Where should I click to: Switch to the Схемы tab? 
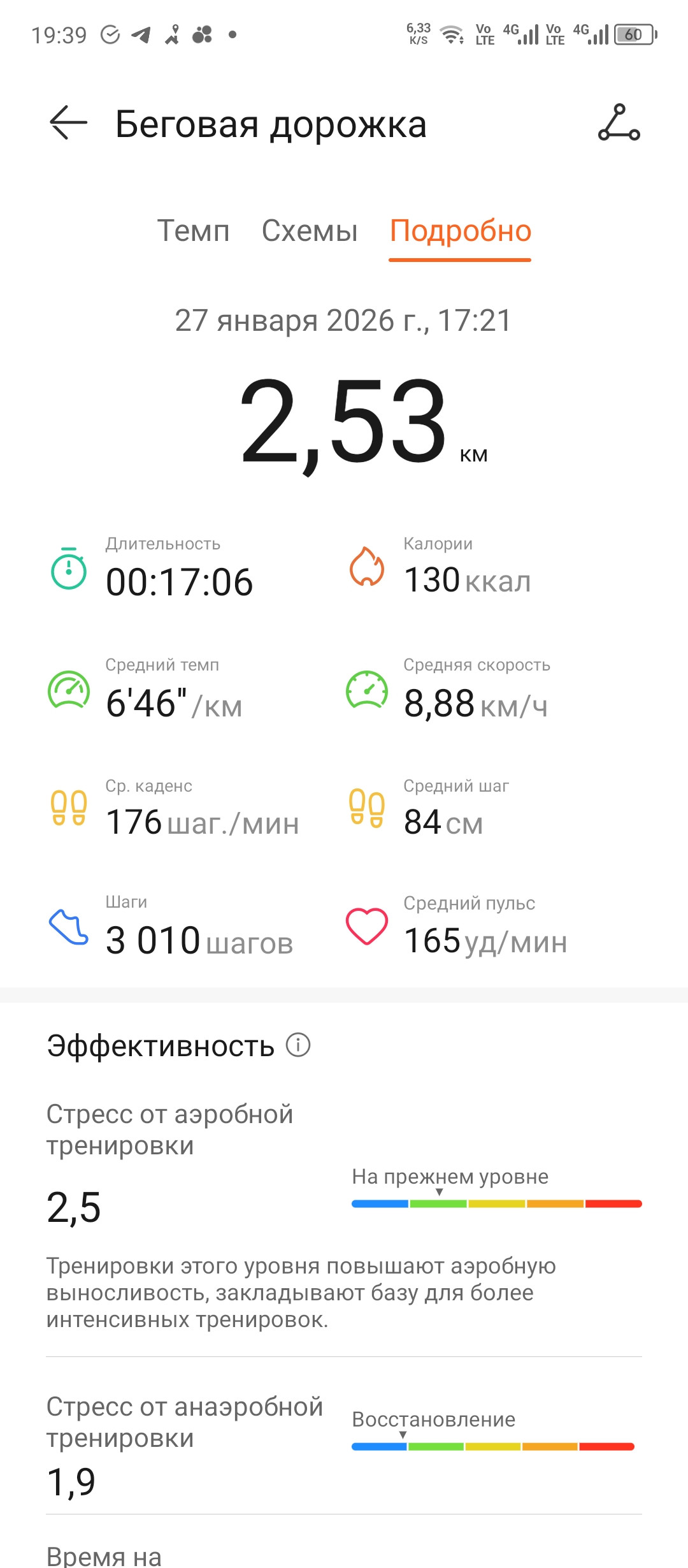(310, 231)
